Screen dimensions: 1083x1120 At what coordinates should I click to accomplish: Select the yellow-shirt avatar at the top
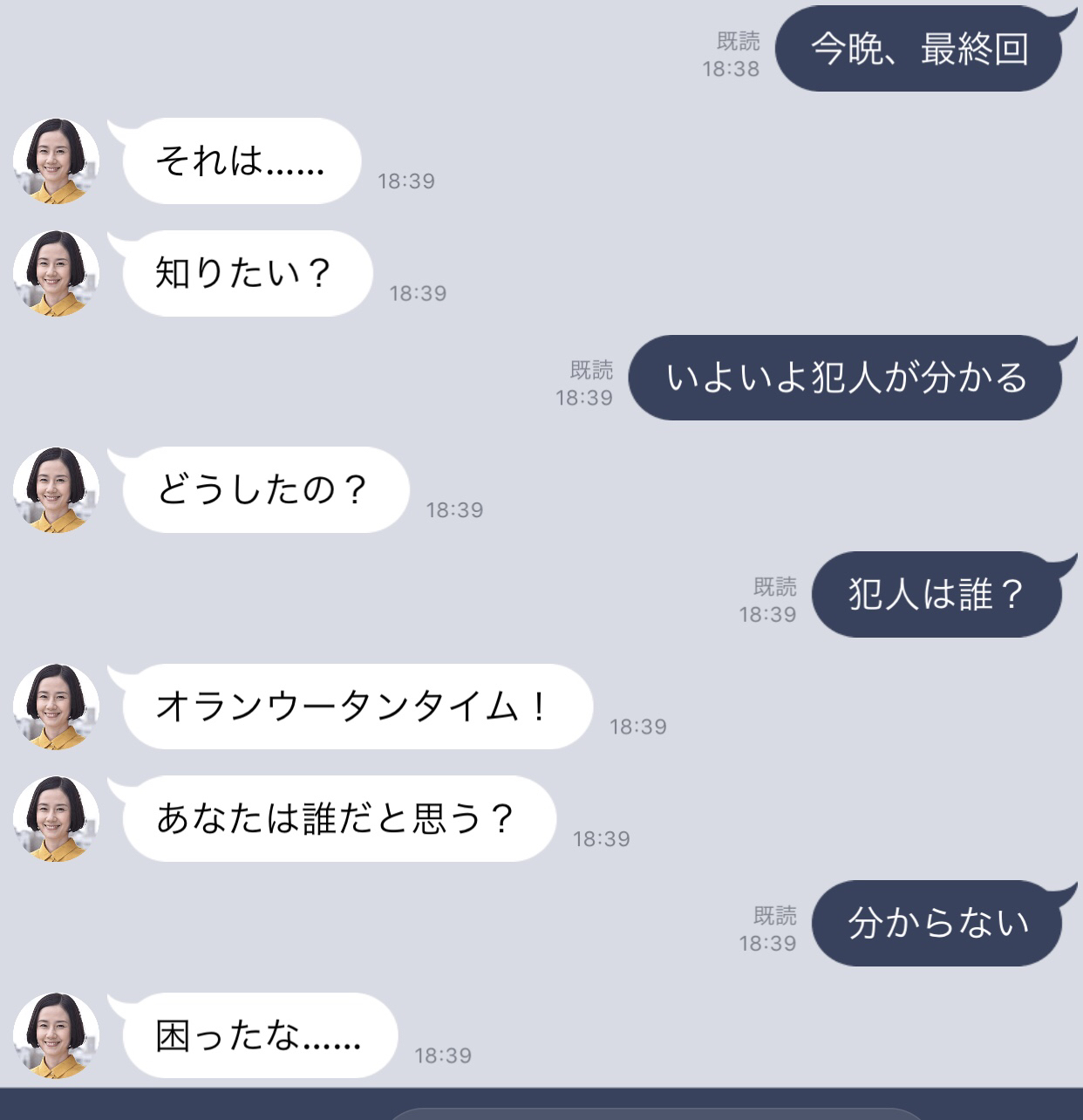pos(57,162)
